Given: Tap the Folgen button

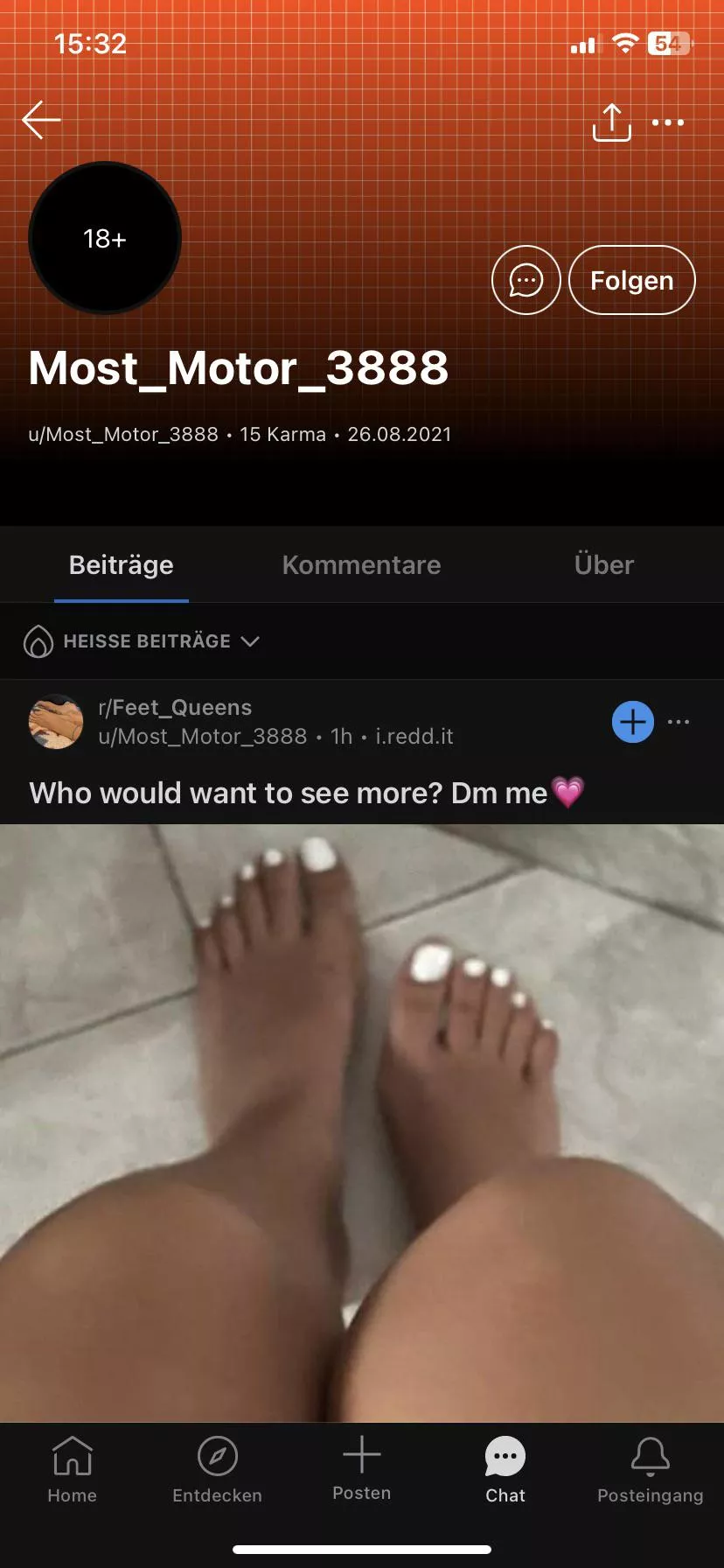Looking at the screenshot, I should [631, 280].
